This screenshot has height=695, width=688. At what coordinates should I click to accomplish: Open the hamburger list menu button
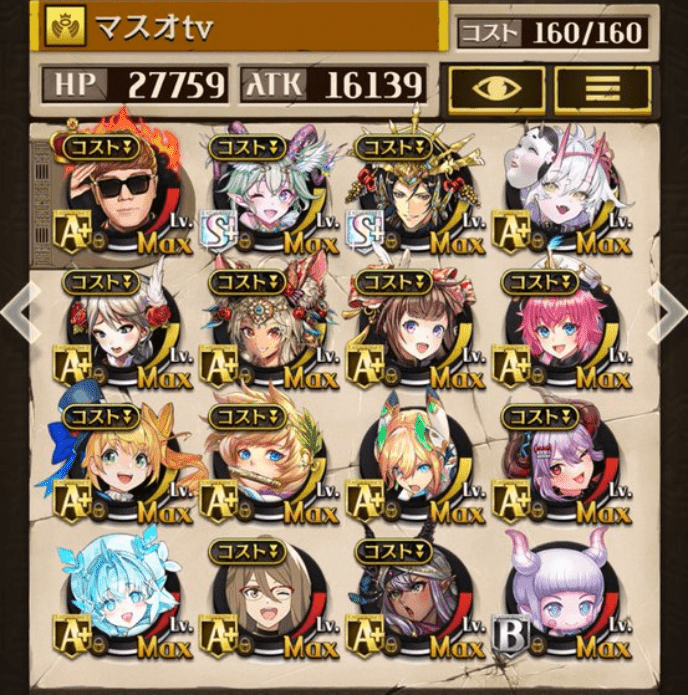click(x=601, y=88)
